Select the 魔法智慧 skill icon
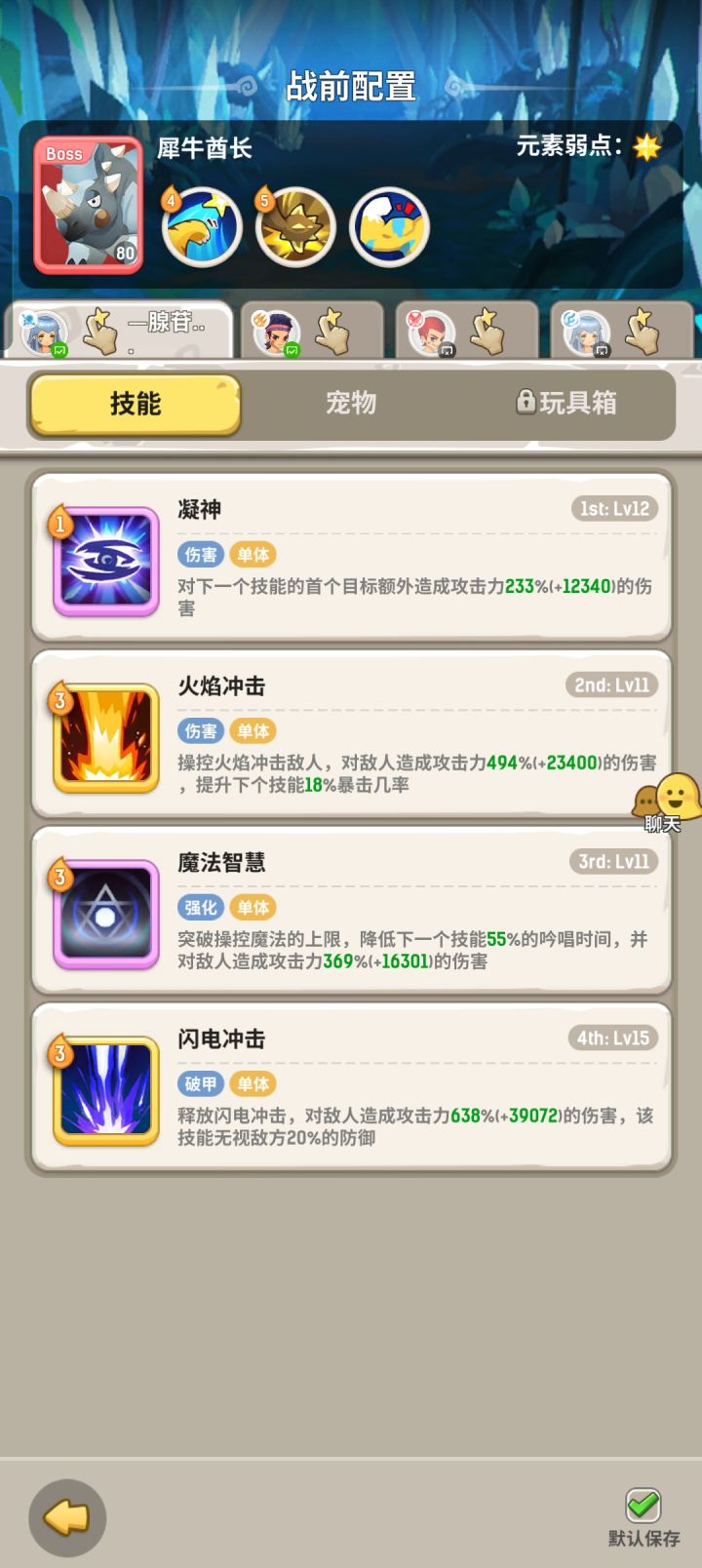 pyautogui.click(x=104, y=918)
